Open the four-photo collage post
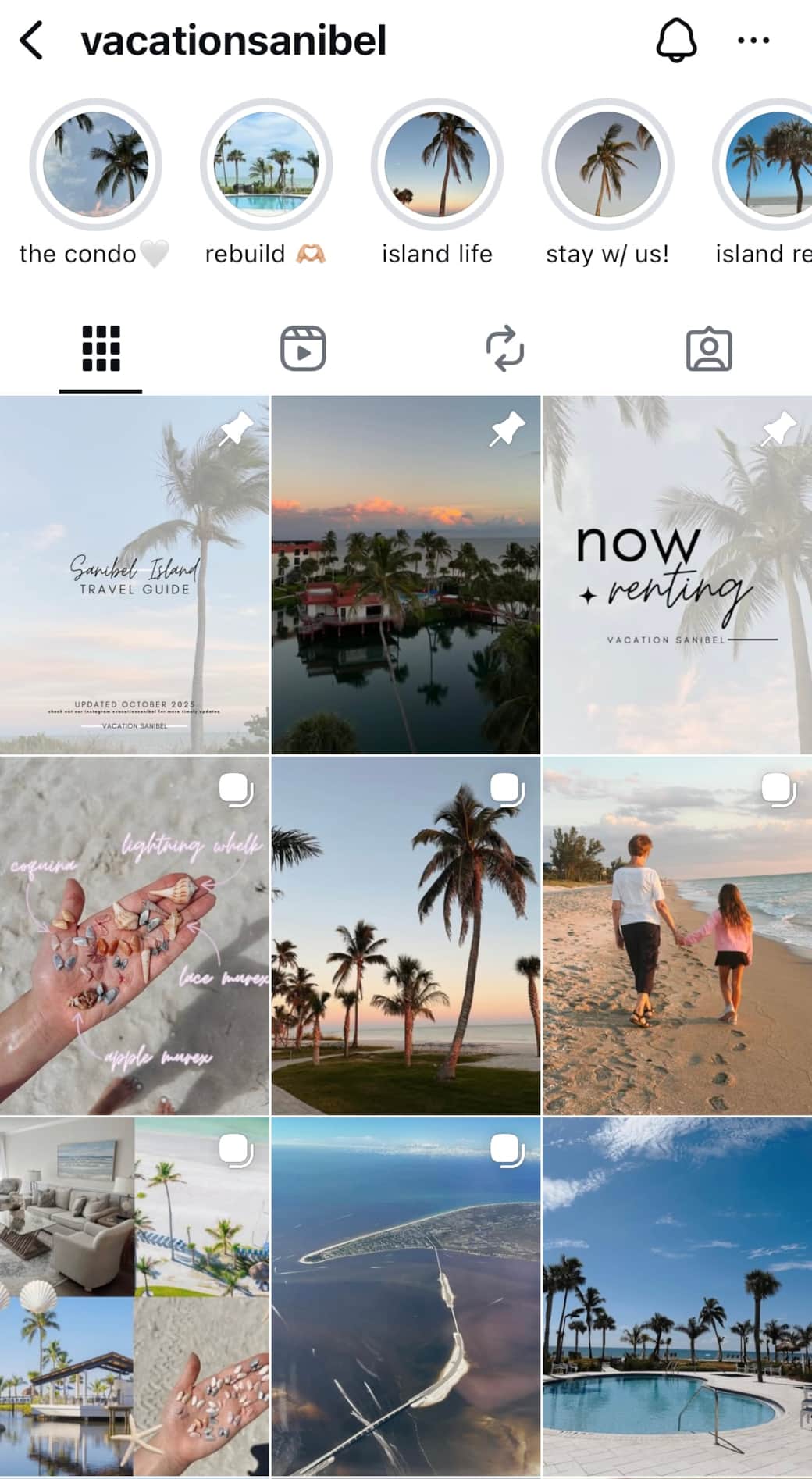This screenshot has width=812, height=1479. click(x=134, y=1296)
